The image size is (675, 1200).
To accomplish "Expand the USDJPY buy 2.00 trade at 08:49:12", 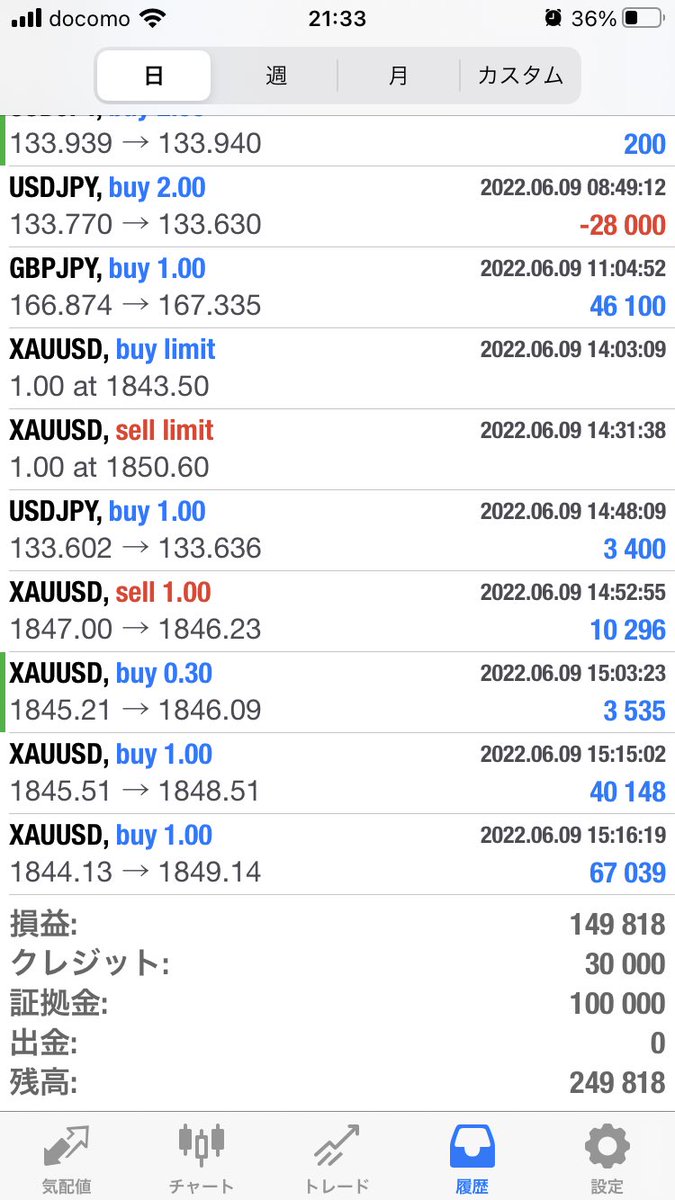I will [x=337, y=206].
